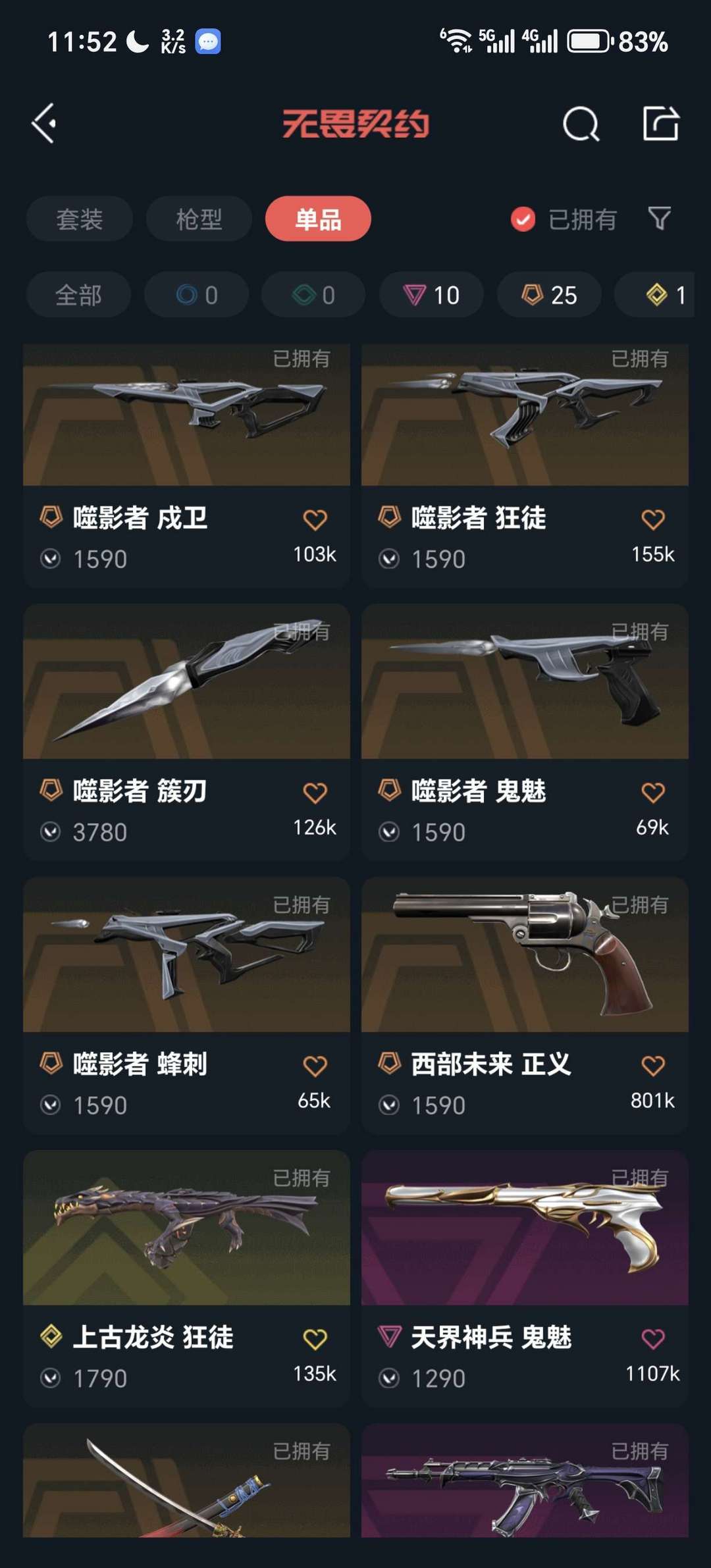Select the purple rarity filter showing 10

pos(430,294)
